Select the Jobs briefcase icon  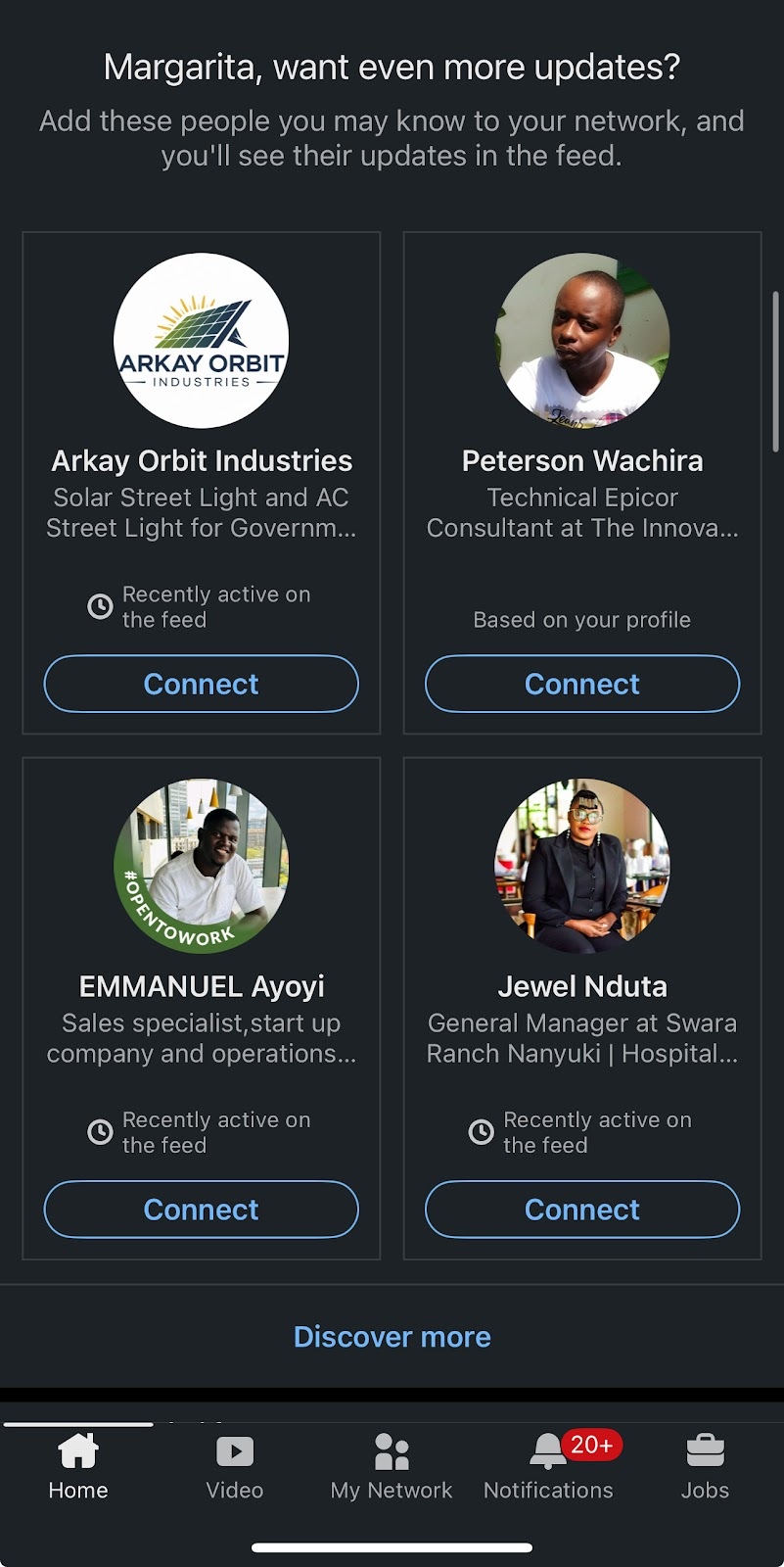(x=705, y=1450)
